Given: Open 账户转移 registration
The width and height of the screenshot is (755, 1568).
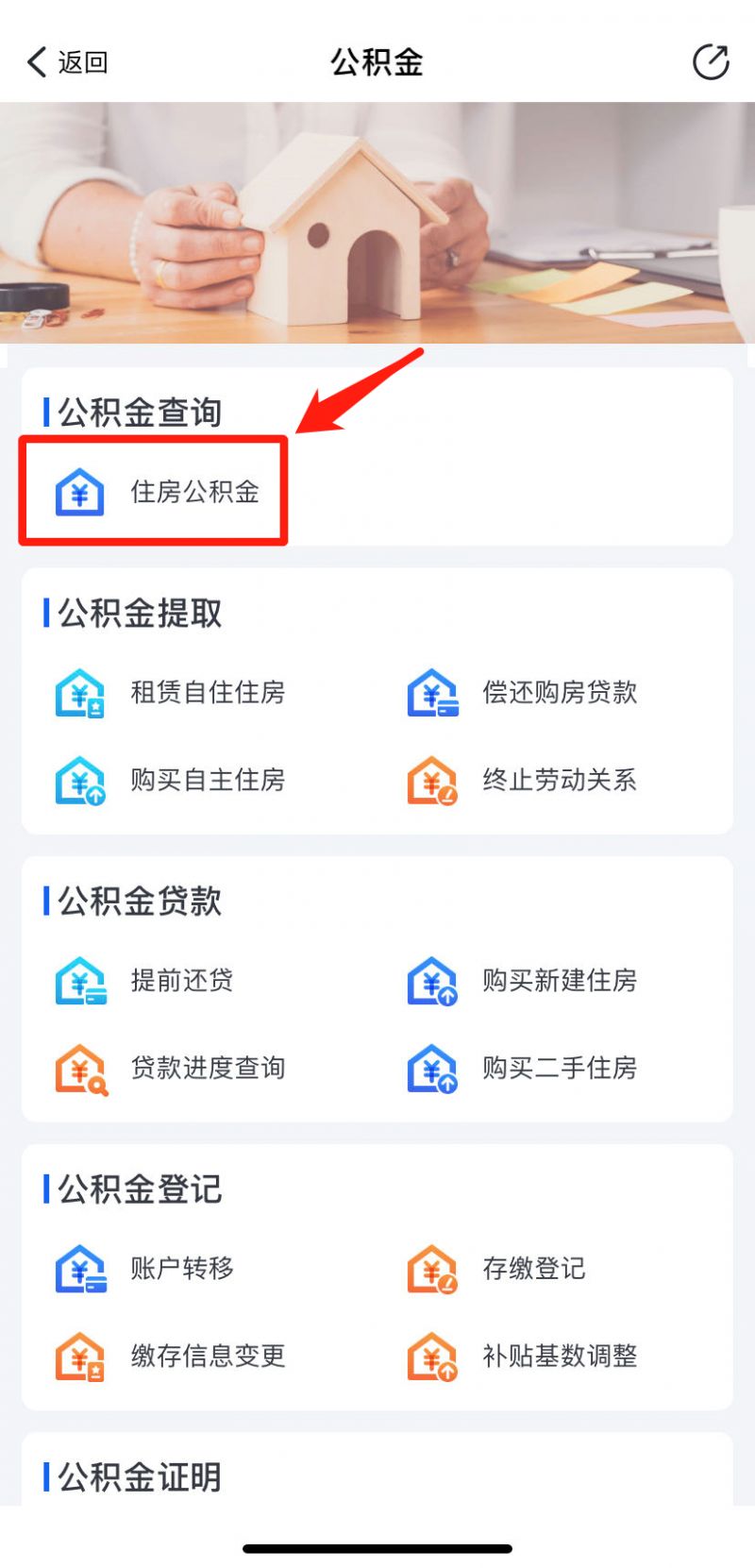Looking at the screenshot, I should [143, 1269].
